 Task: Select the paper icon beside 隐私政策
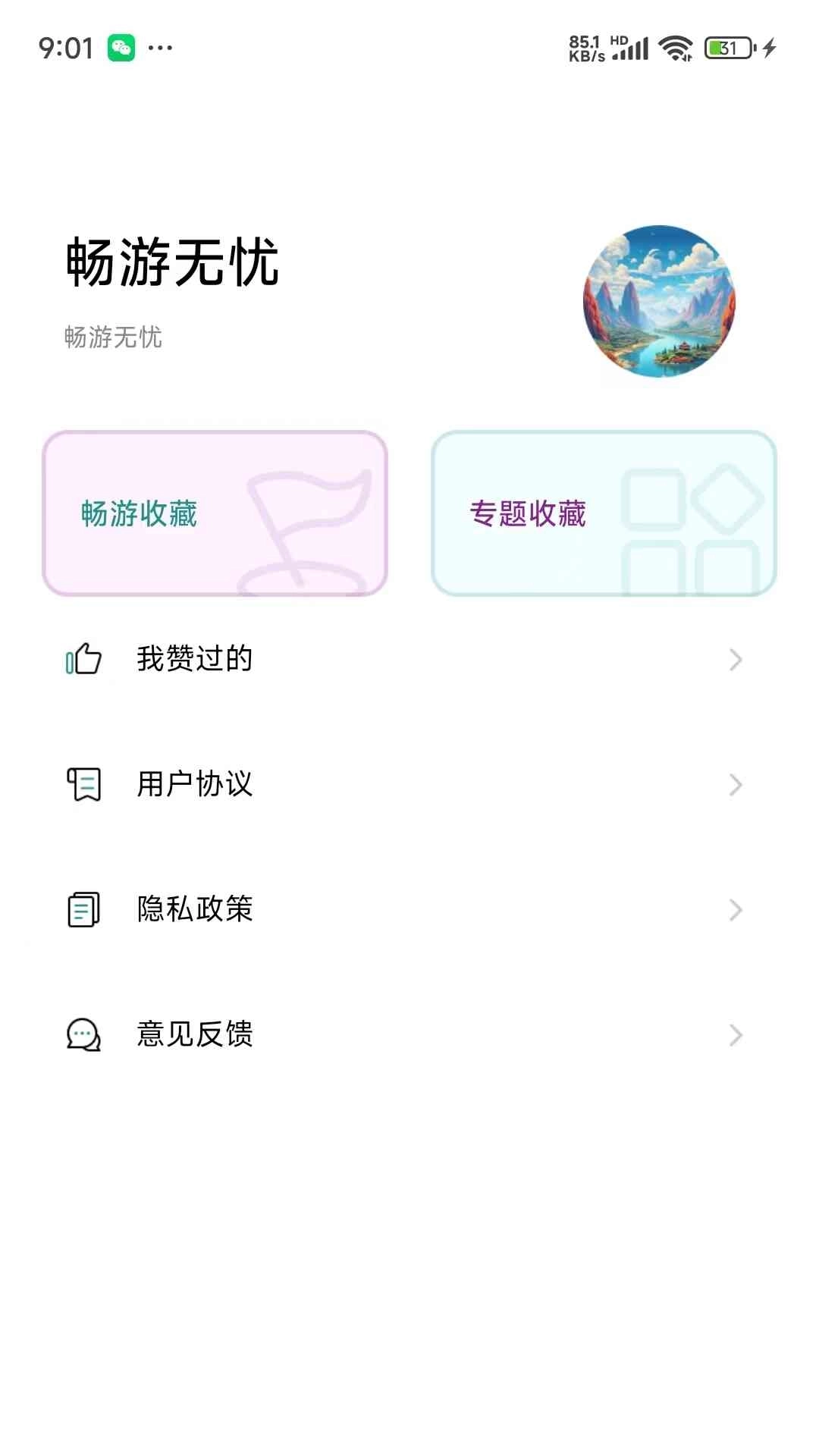pyautogui.click(x=83, y=909)
